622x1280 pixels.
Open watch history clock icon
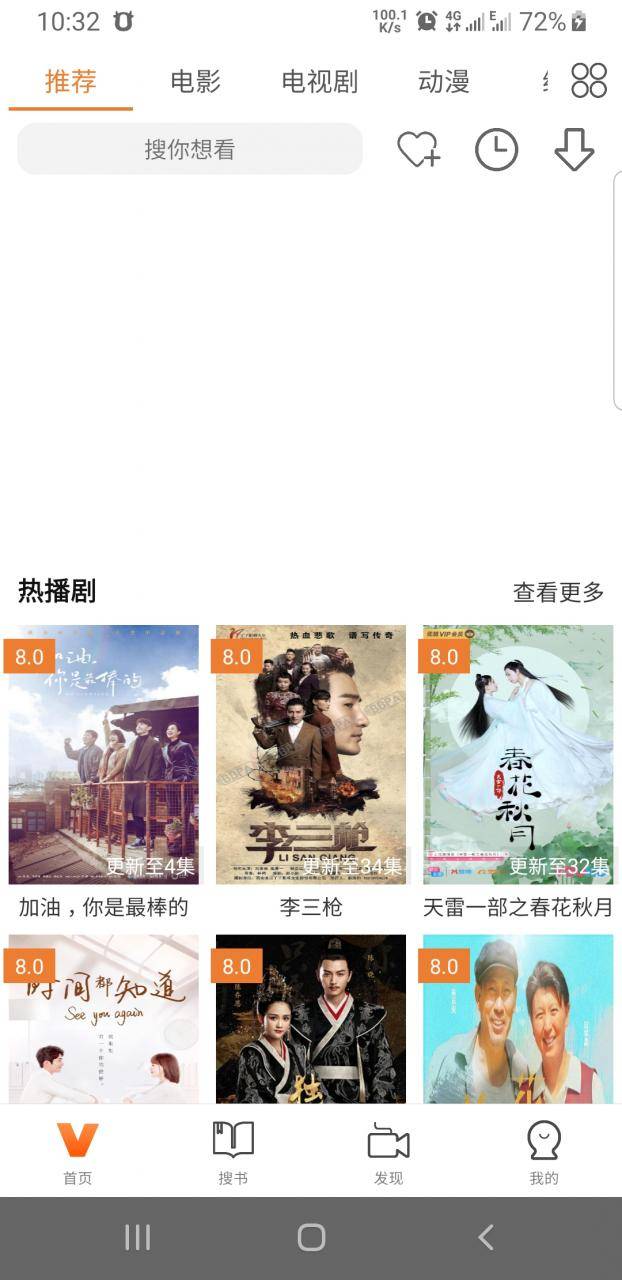pos(496,150)
